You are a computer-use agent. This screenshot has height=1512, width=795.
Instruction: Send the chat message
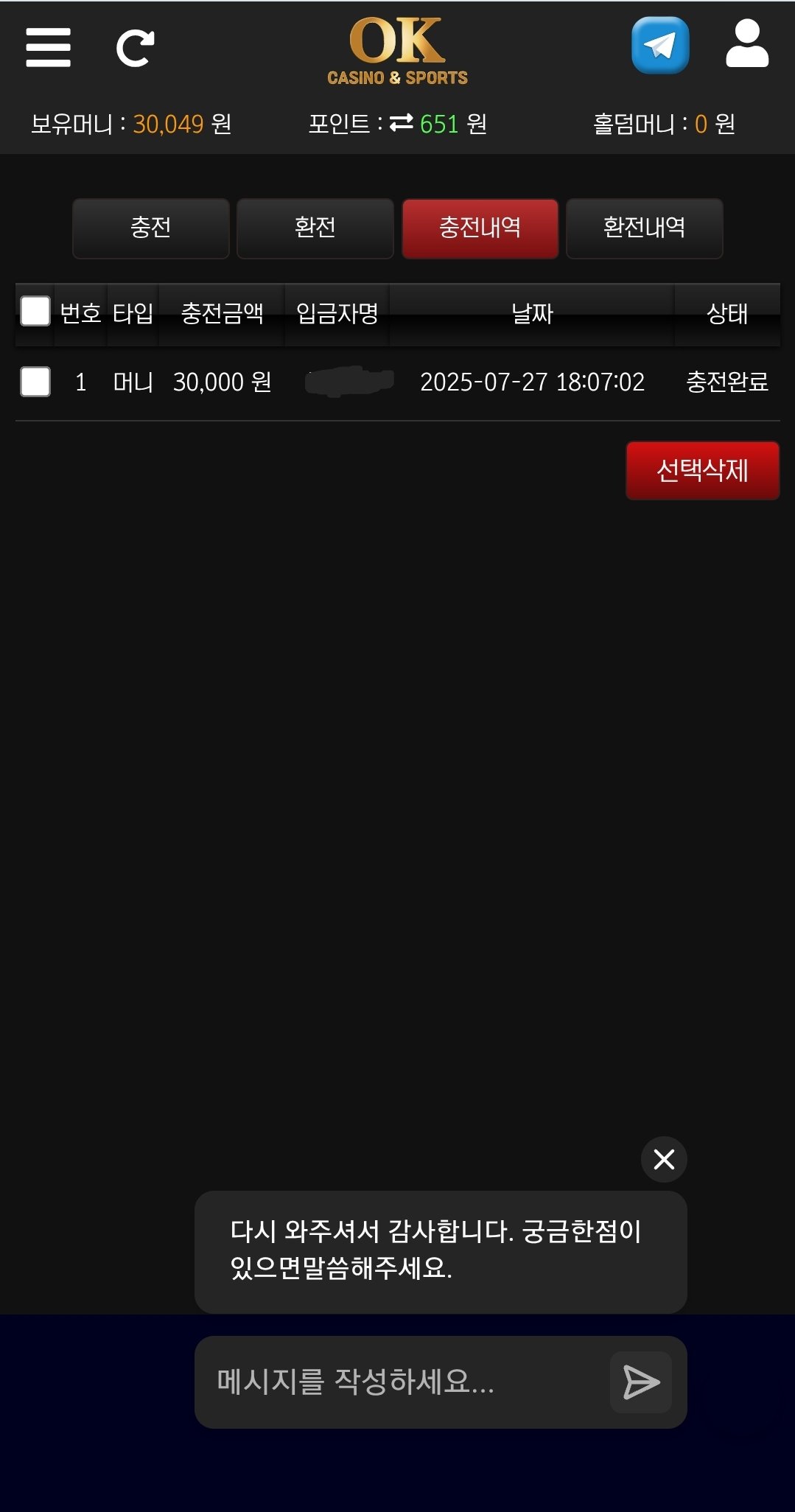coord(640,1382)
